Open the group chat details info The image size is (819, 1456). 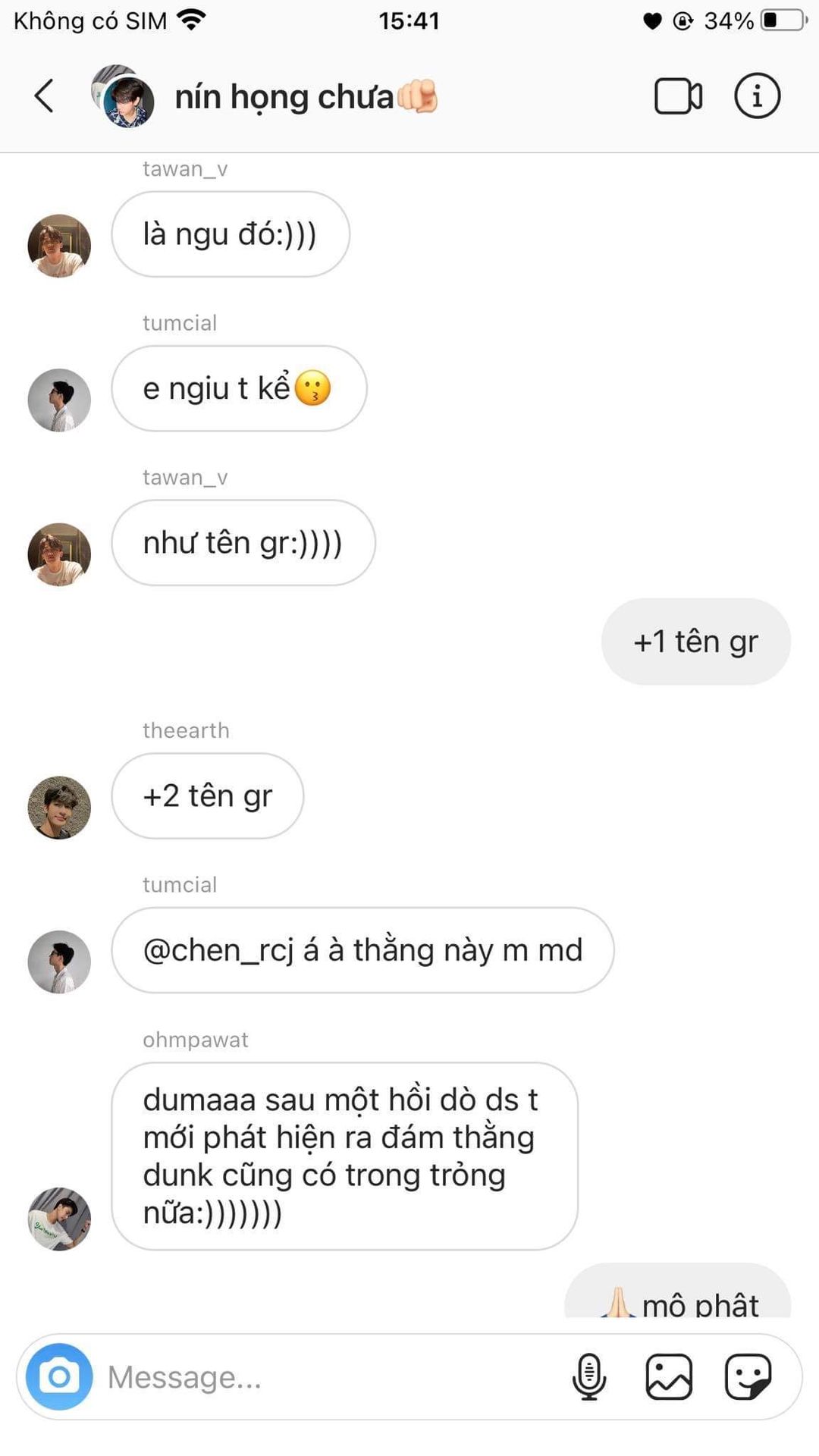coord(757,96)
